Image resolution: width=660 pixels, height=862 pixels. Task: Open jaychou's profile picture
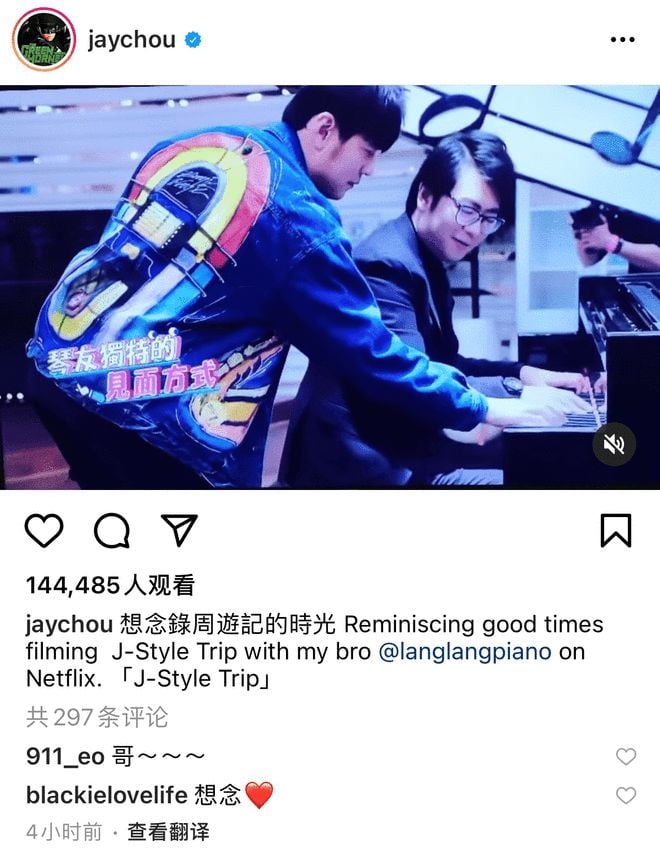click(43, 40)
